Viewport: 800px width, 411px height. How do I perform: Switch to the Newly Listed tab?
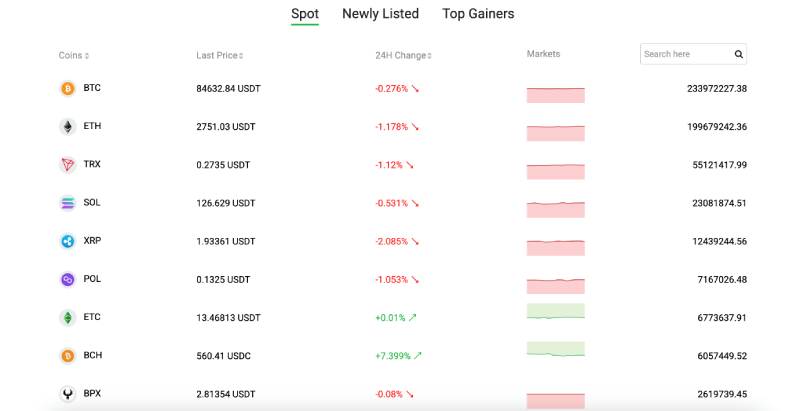(380, 14)
